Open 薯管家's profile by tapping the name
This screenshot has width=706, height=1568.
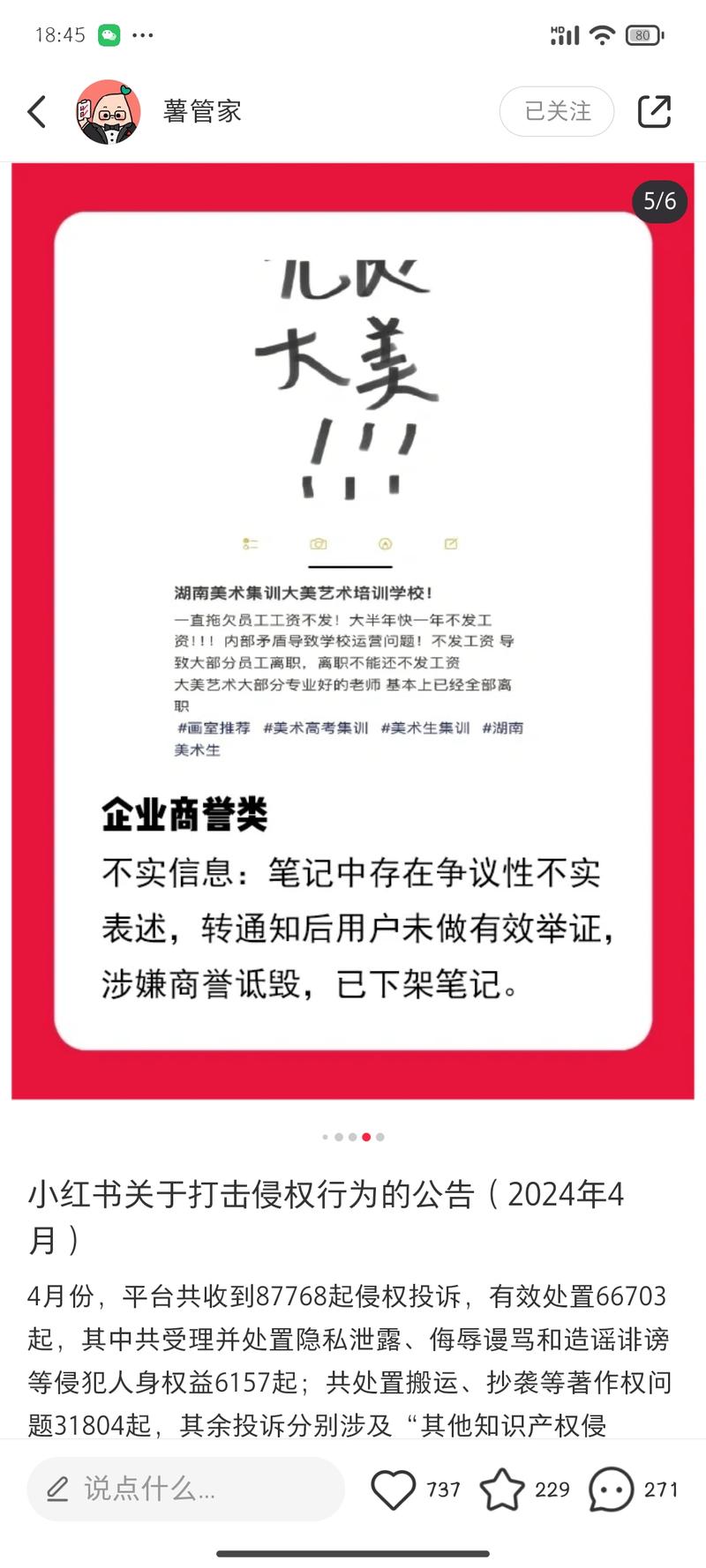point(202,112)
